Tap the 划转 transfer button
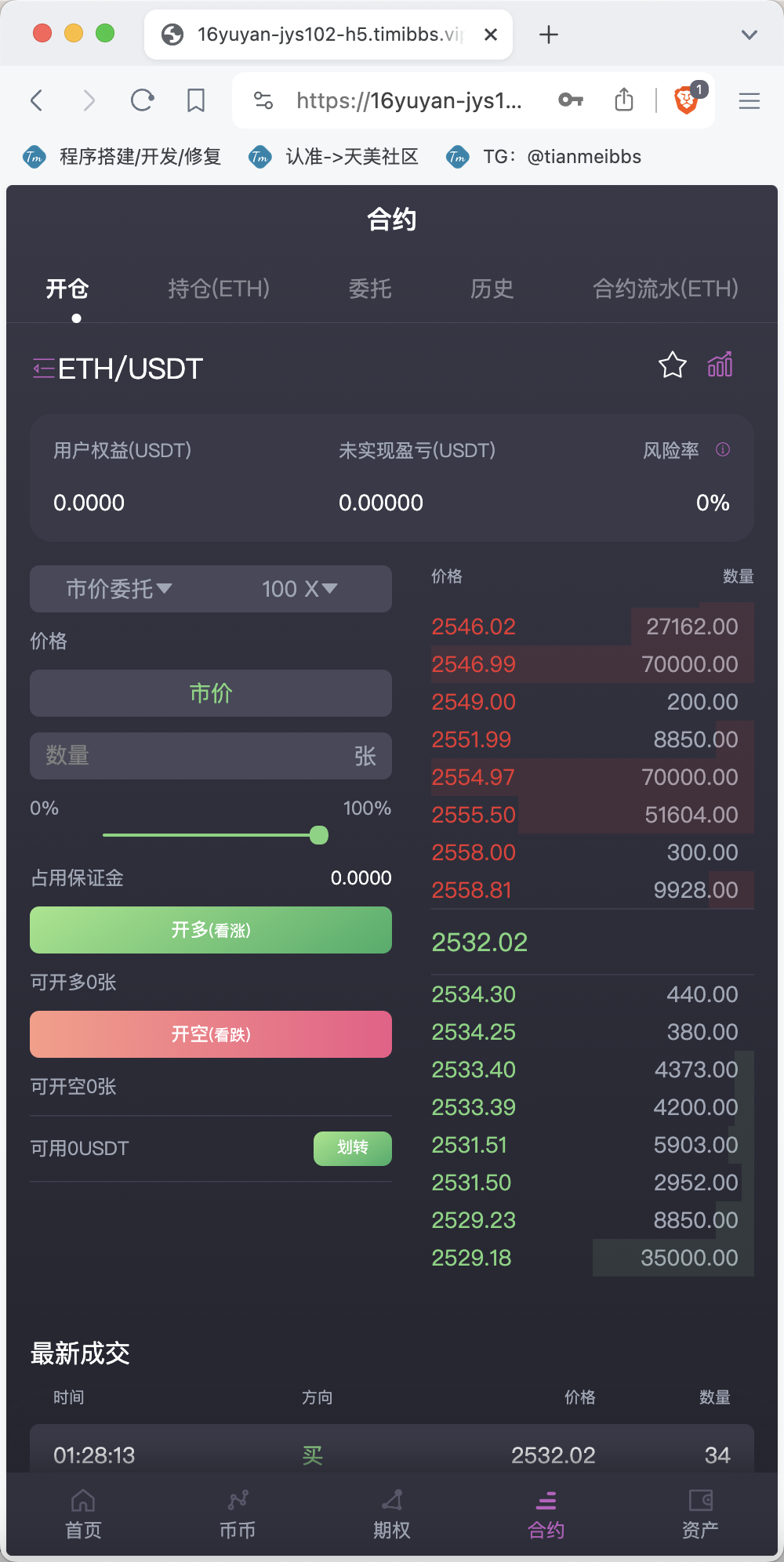This screenshot has height=1562, width=784. click(x=352, y=1148)
